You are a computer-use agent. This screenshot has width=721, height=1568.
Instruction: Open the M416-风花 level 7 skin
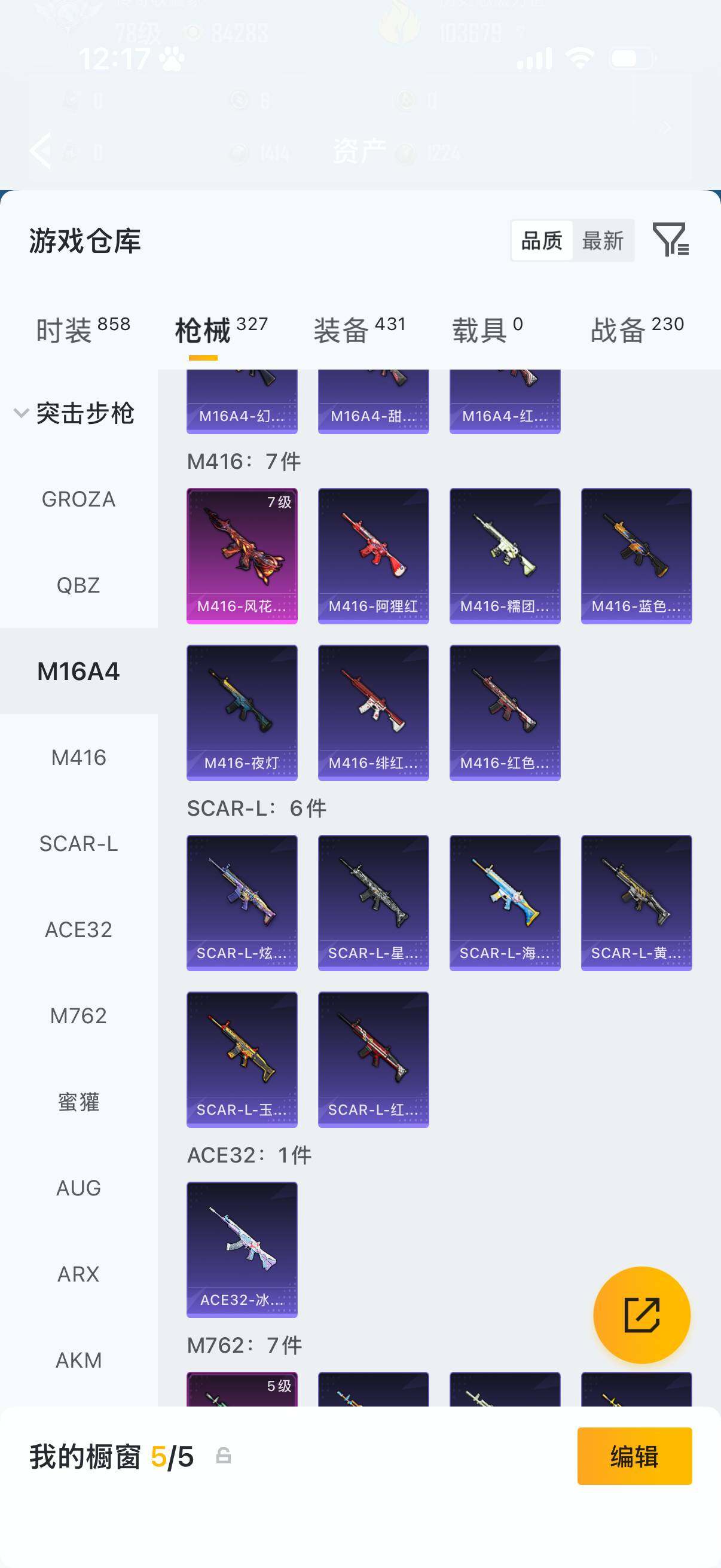tap(242, 555)
